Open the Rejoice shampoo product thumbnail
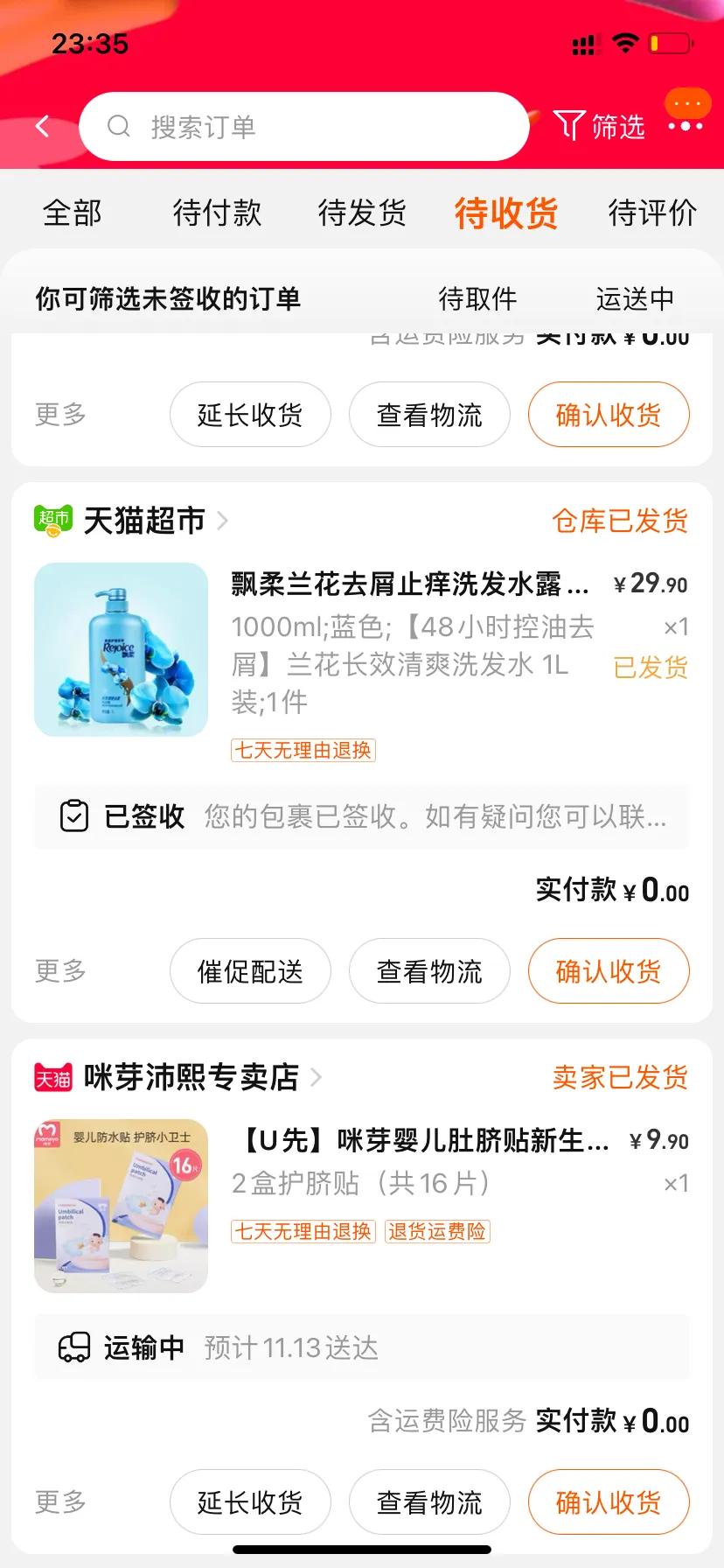This screenshot has width=724, height=1568. point(121,649)
